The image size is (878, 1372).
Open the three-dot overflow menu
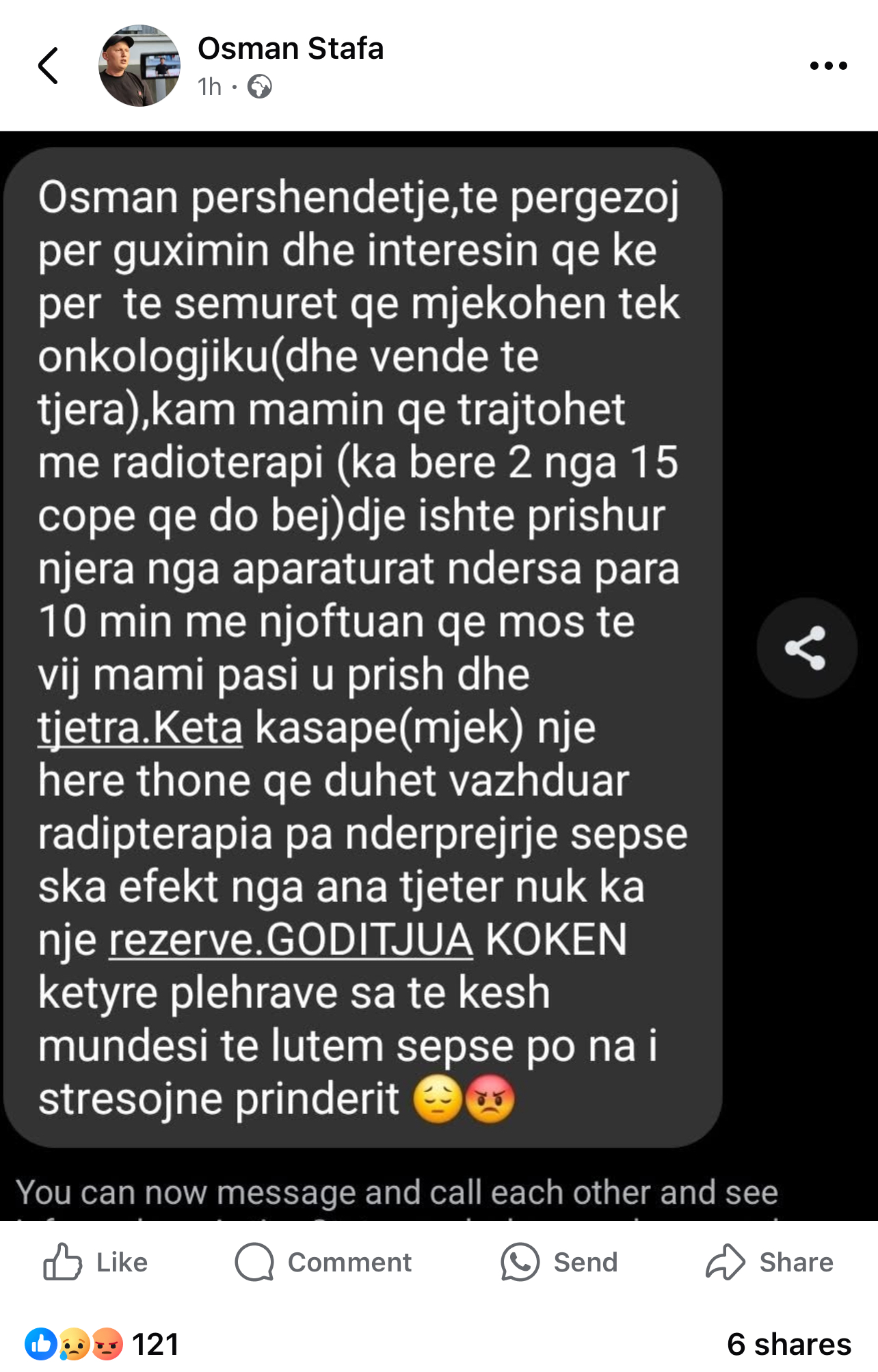pyautogui.click(x=828, y=66)
